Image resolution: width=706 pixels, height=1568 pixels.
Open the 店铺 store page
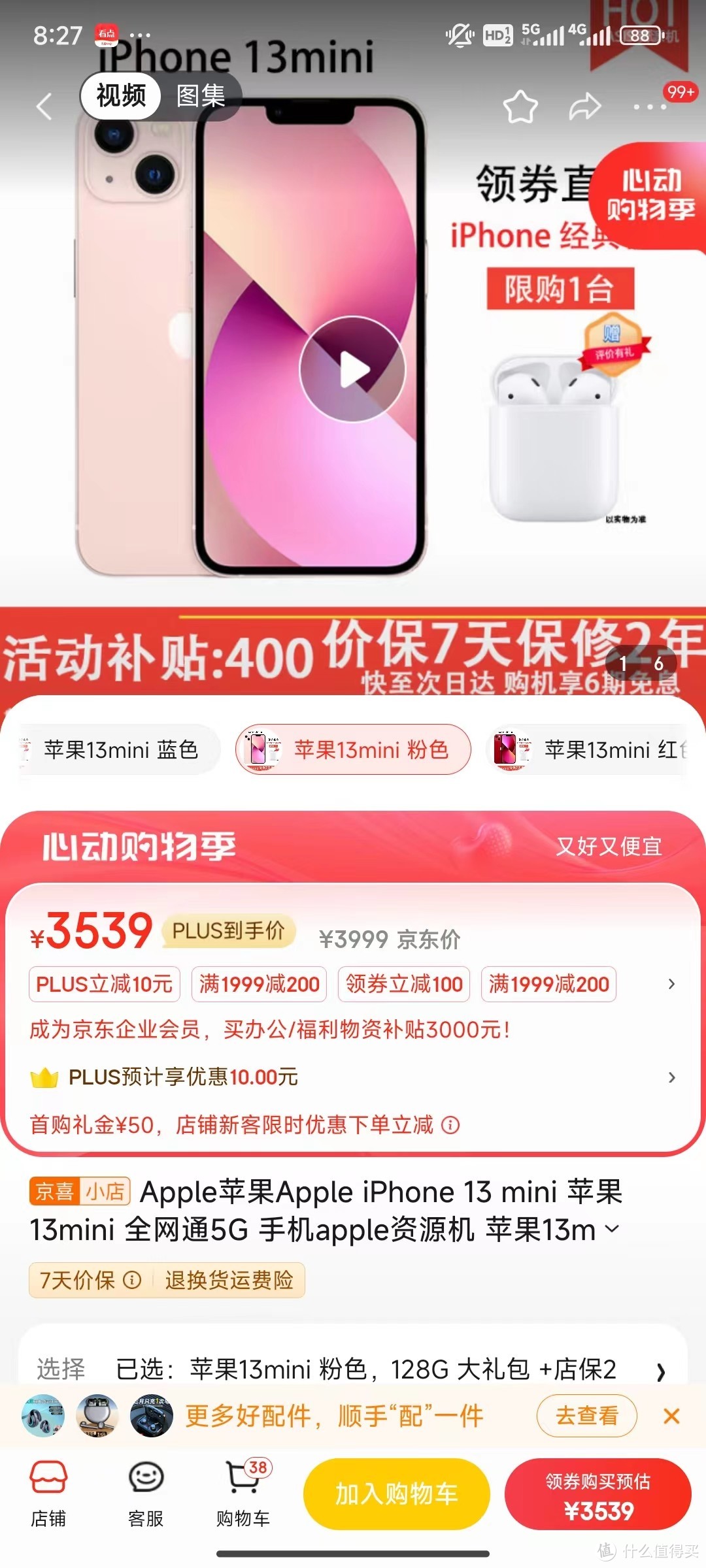click(x=49, y=1494)
